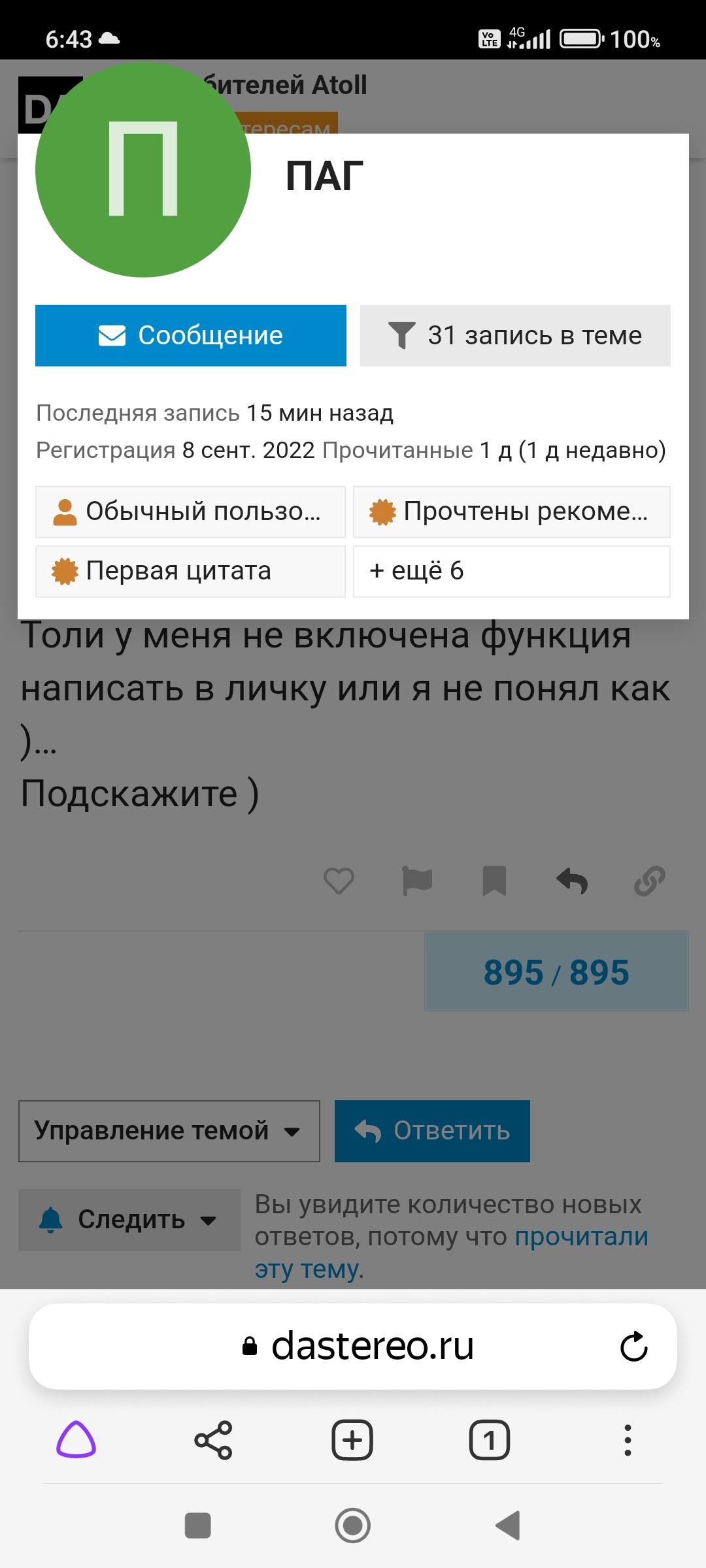Send a private message via Сообщение button

190,335
